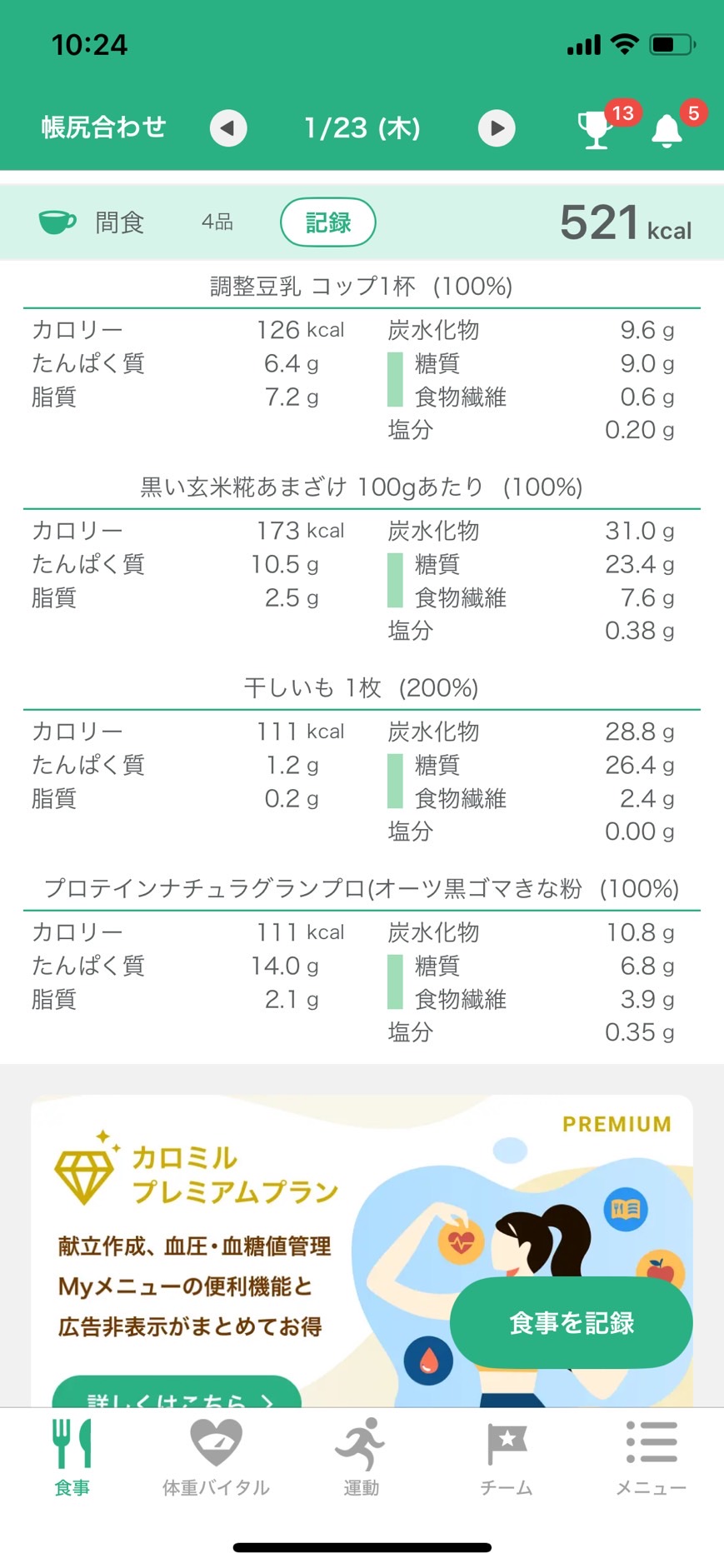Tap the 記録 button for 間食
Image resolution: width=724 pixels, height=1568 pixels.
pyautogui.click(x=328, y=222)
